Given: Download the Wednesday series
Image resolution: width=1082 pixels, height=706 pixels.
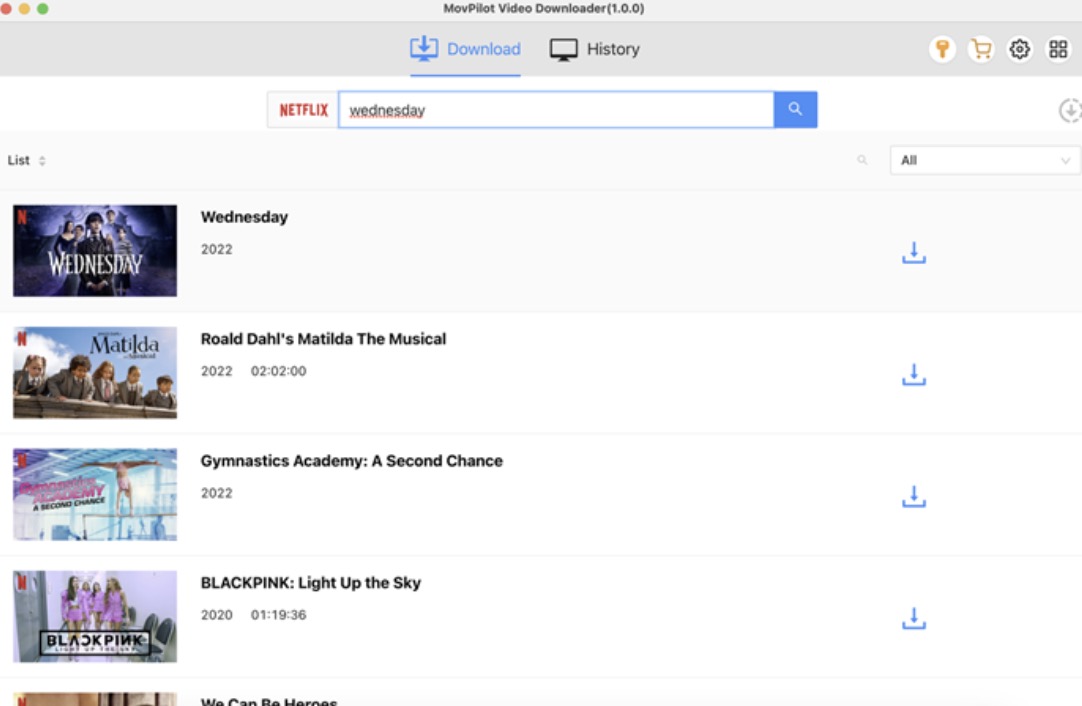Looking at the screenshot, I should pos(914,253).
